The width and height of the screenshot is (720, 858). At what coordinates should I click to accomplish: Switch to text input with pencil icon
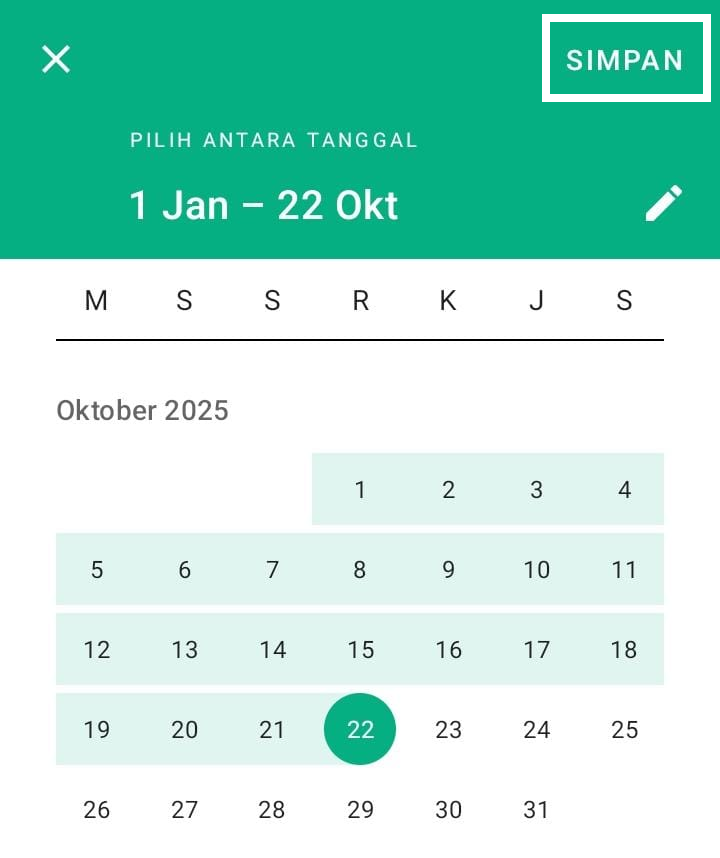click(663, 203)
